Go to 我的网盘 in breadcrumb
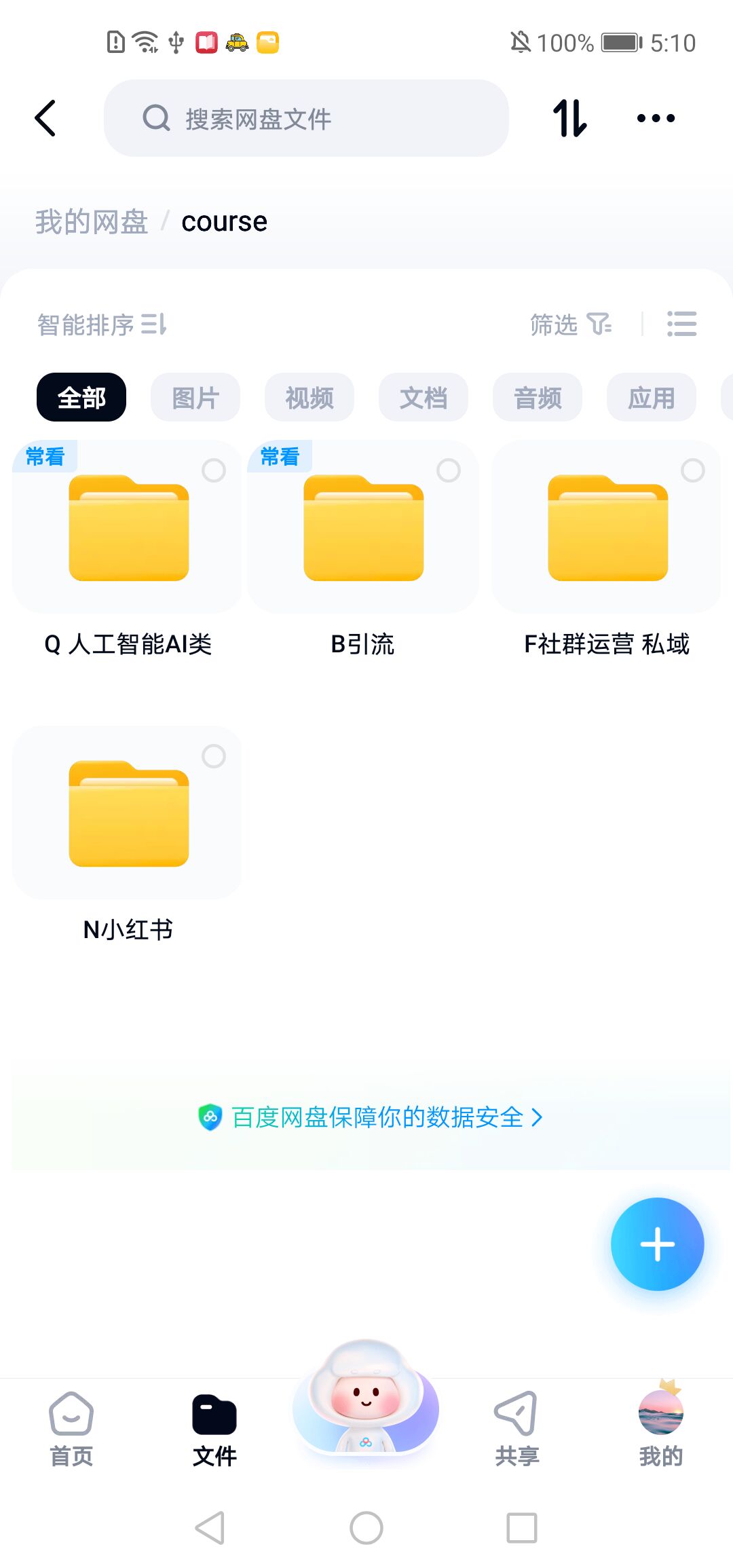Viewport: 733px width, 1568px height. pos(92,222)
